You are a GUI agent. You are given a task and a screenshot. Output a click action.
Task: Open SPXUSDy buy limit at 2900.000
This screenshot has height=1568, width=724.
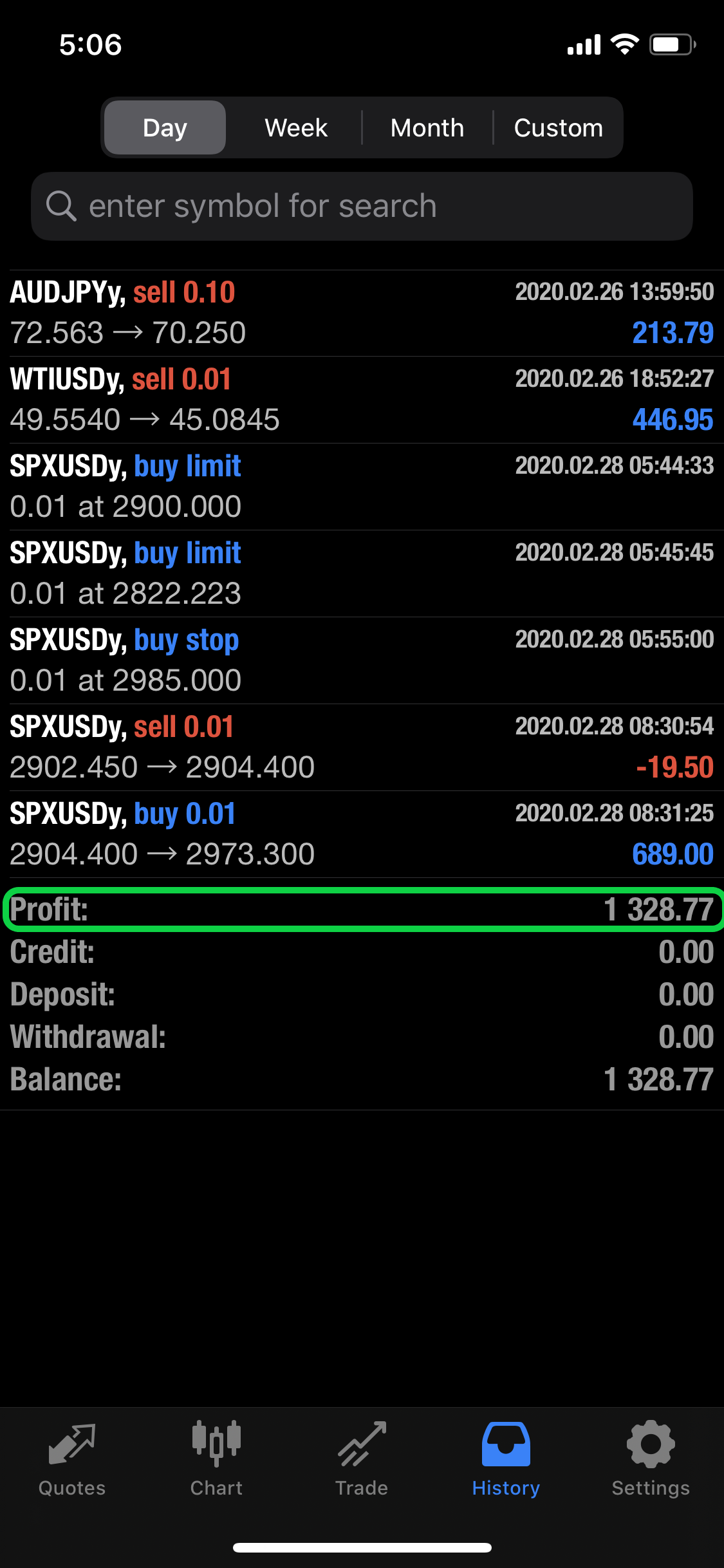(x=362, y=487)
